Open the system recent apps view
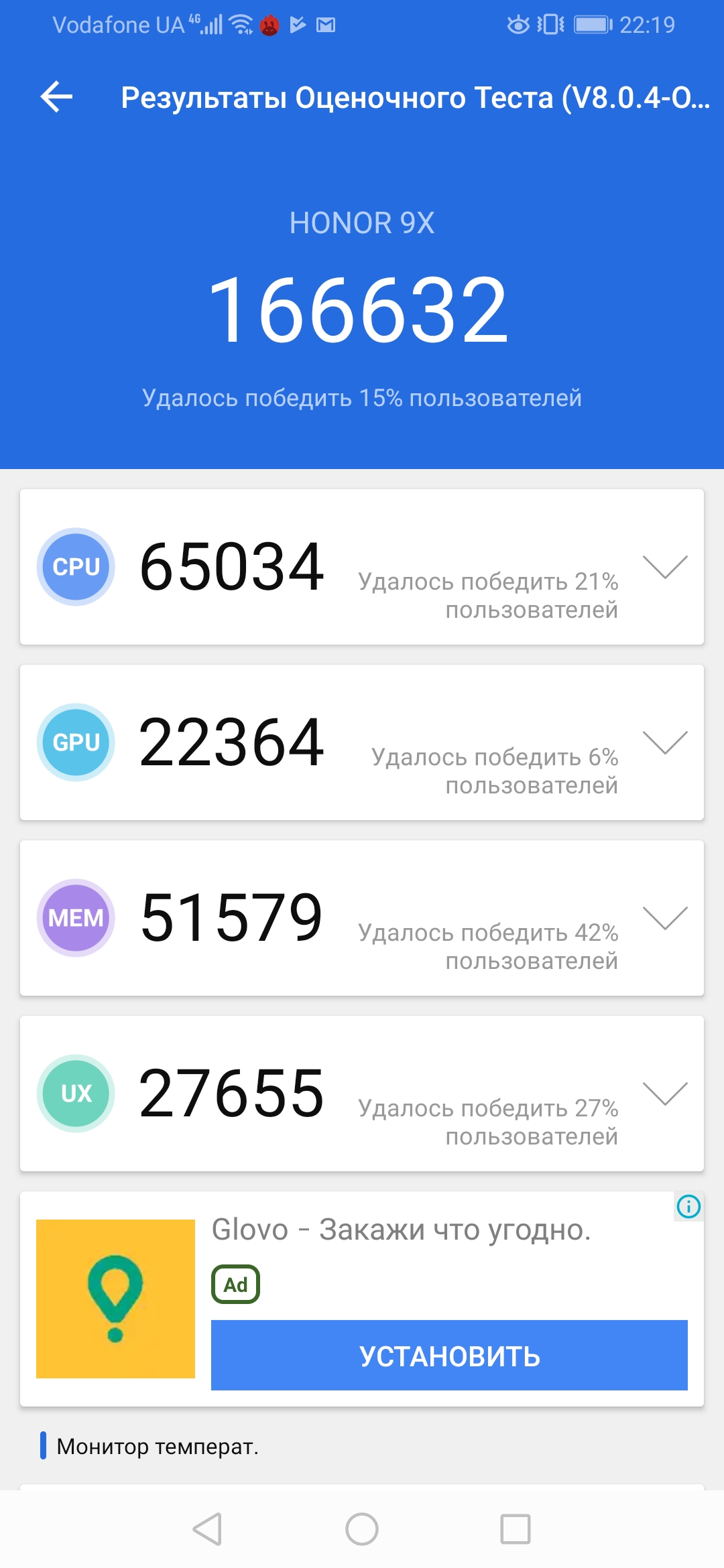This screenshot has width=724, height=1568. click(x=515, y=1529)
